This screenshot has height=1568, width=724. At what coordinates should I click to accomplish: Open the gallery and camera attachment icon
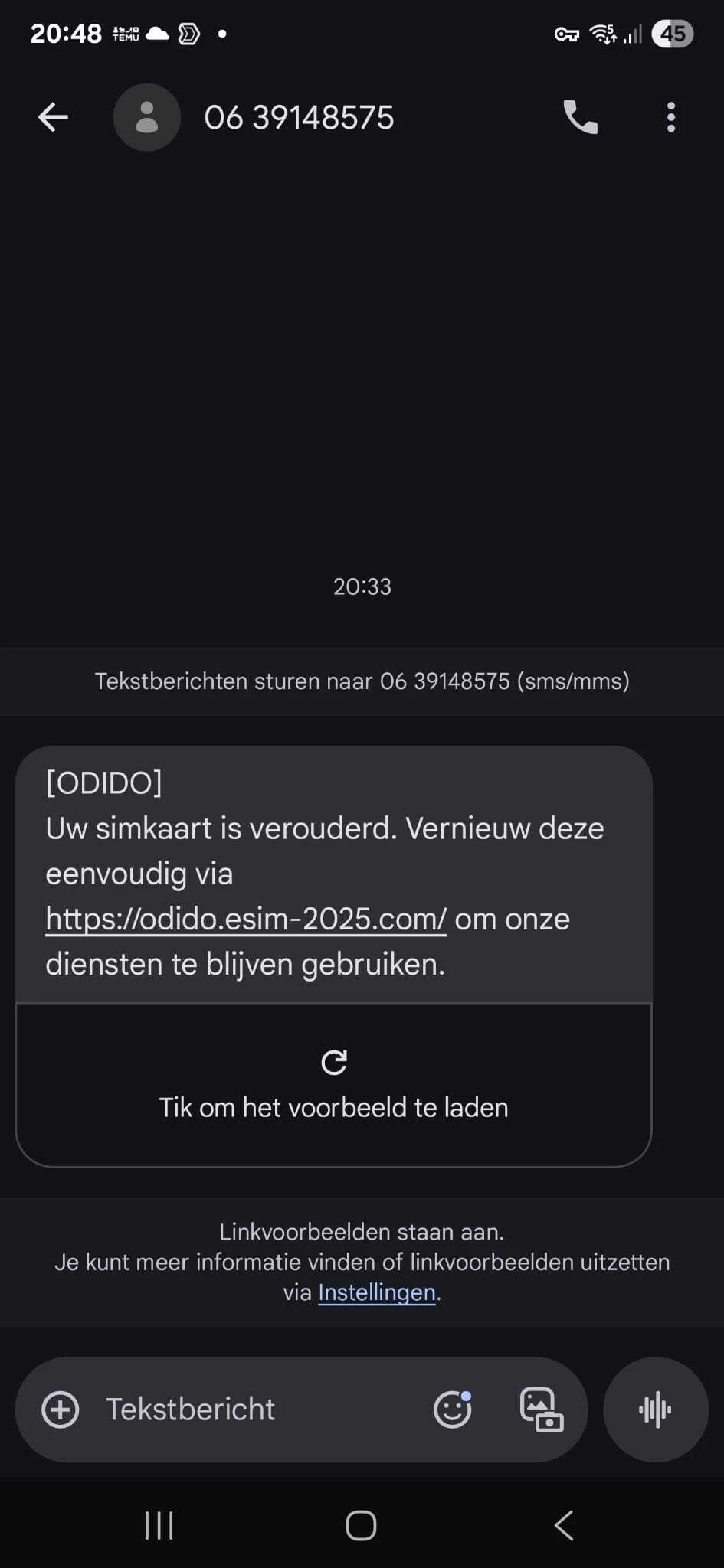(542, 1410)
